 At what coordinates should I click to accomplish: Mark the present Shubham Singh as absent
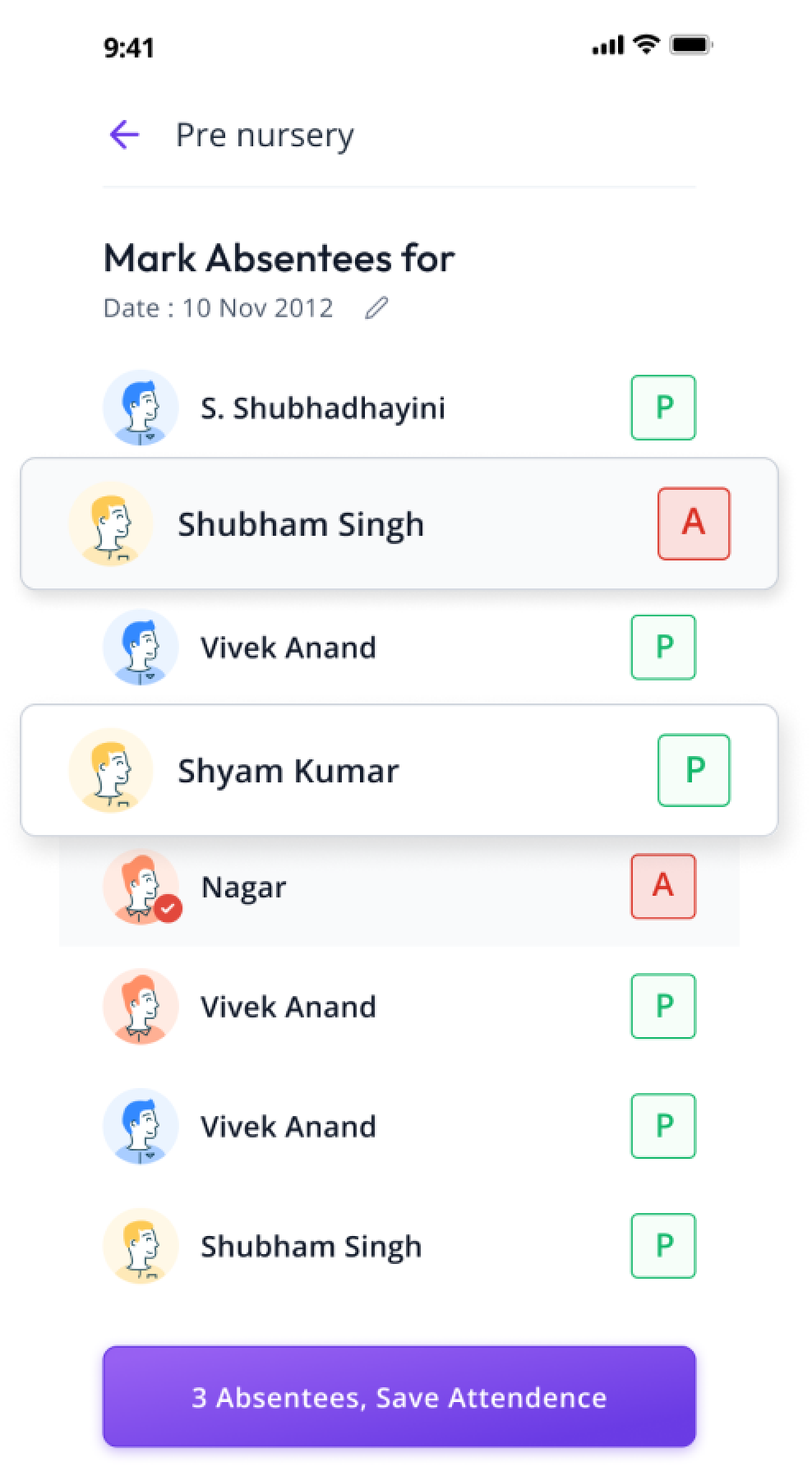coord(663,1246)
